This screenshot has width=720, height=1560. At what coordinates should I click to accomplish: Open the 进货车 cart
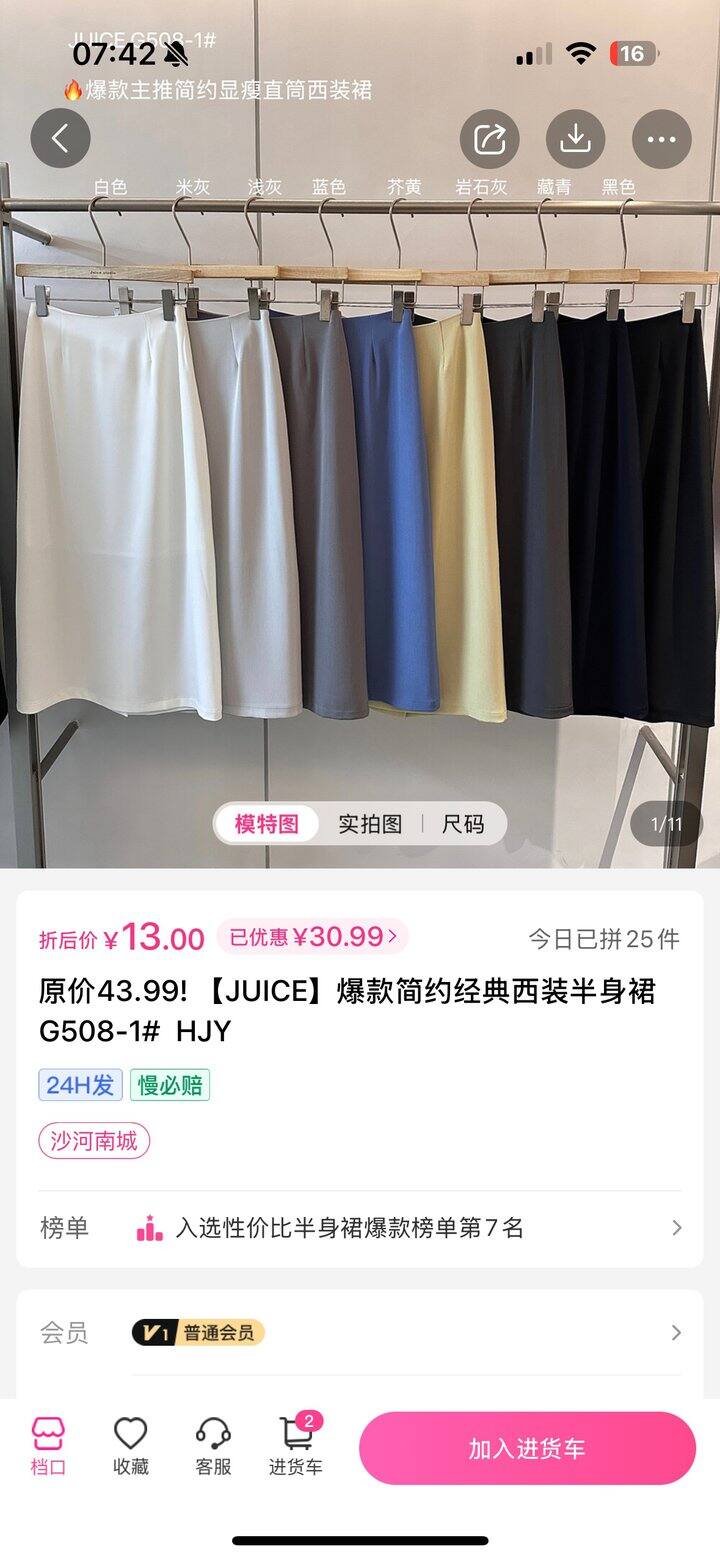click(x=296, y=1447)
